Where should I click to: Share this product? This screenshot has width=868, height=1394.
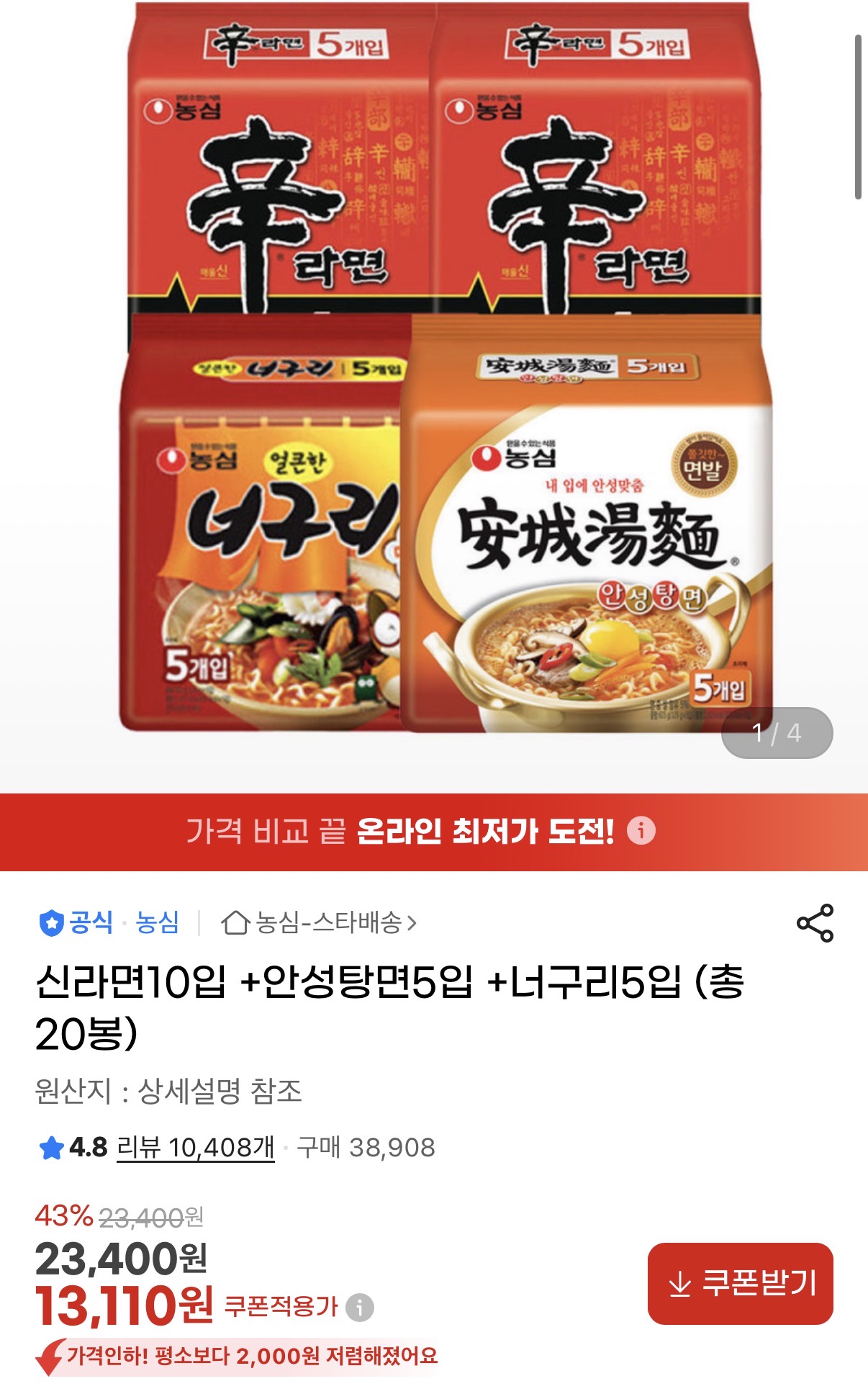pyautogui.click(x=814, y=923)
